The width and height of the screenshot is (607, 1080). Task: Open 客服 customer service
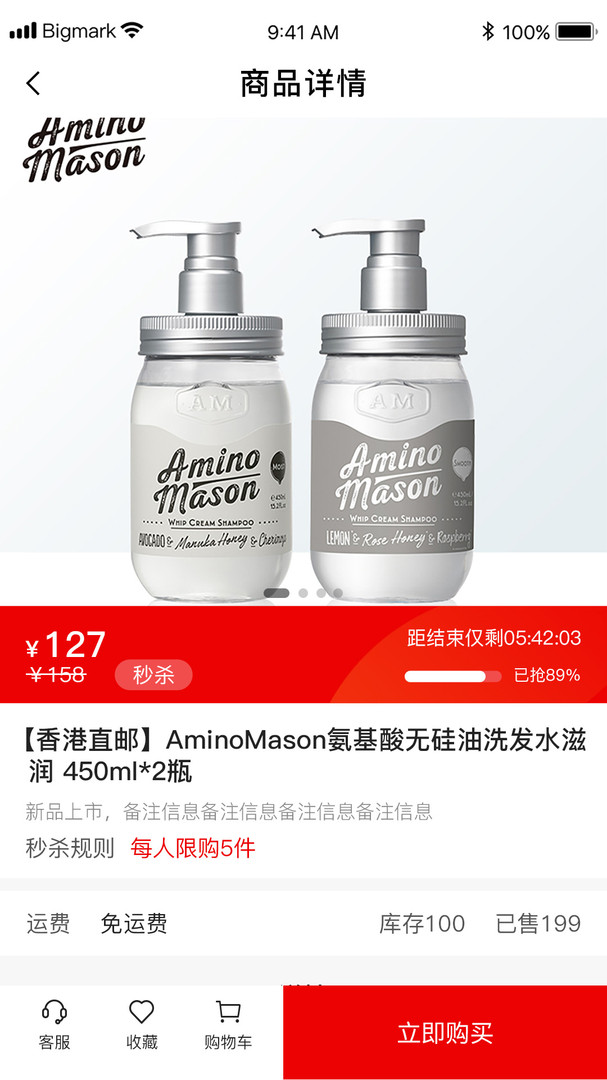pos(54,1025)
